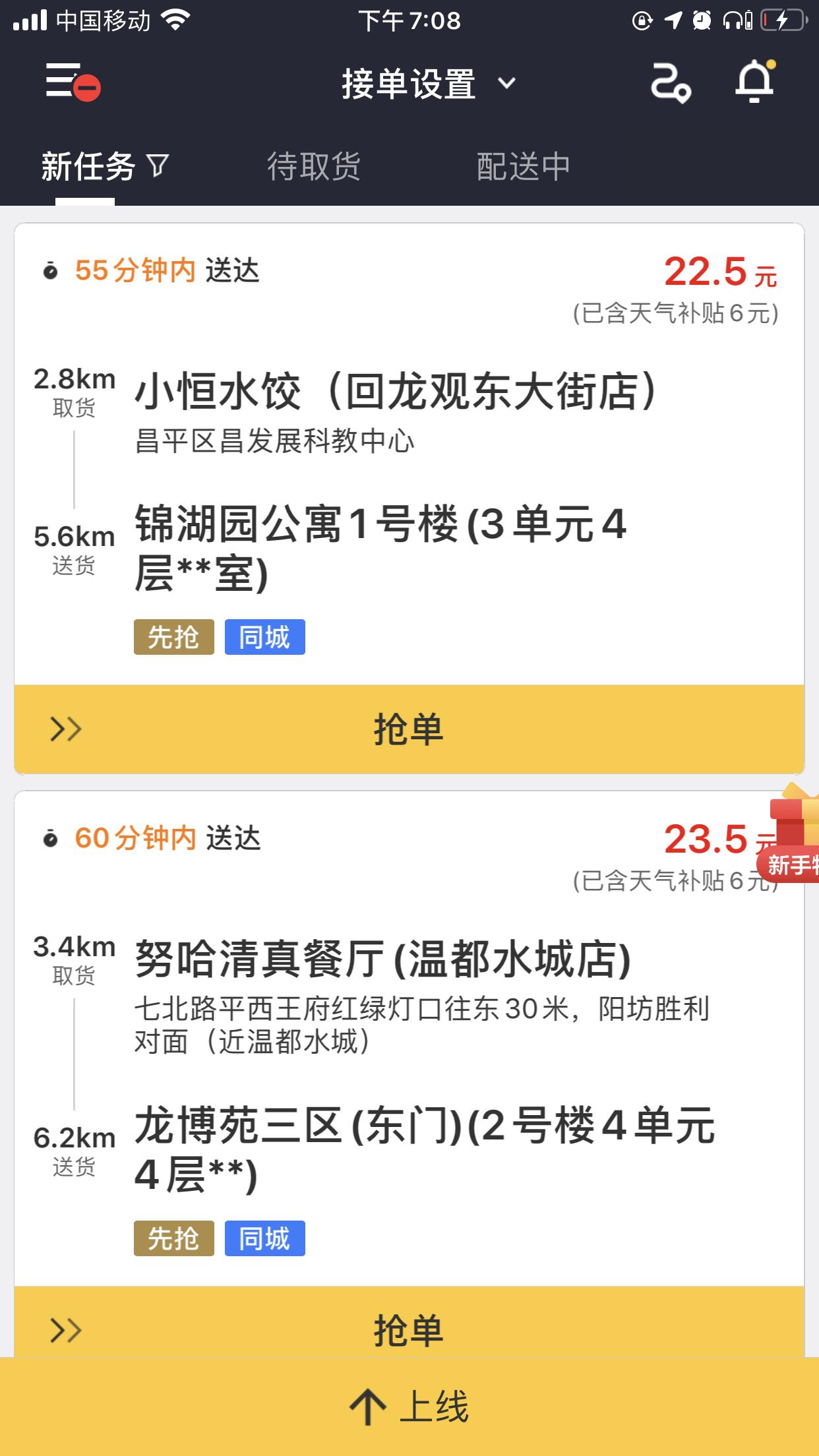
Task: Grab the 22.5元 order with 抢单
Action: [x=409, y=729]
